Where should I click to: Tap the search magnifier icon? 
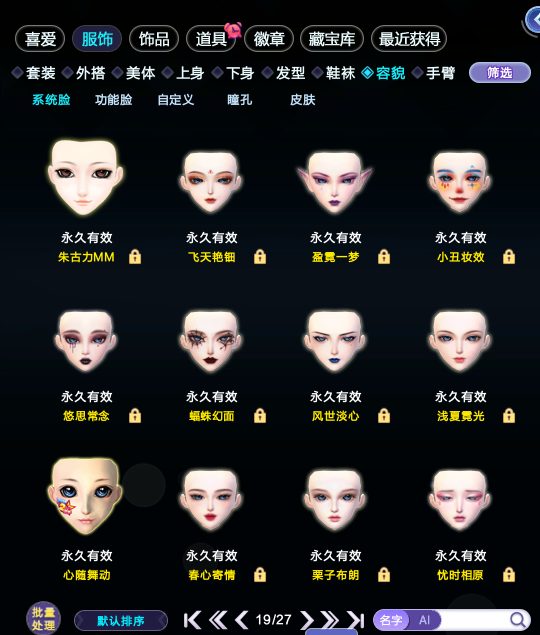517,620
